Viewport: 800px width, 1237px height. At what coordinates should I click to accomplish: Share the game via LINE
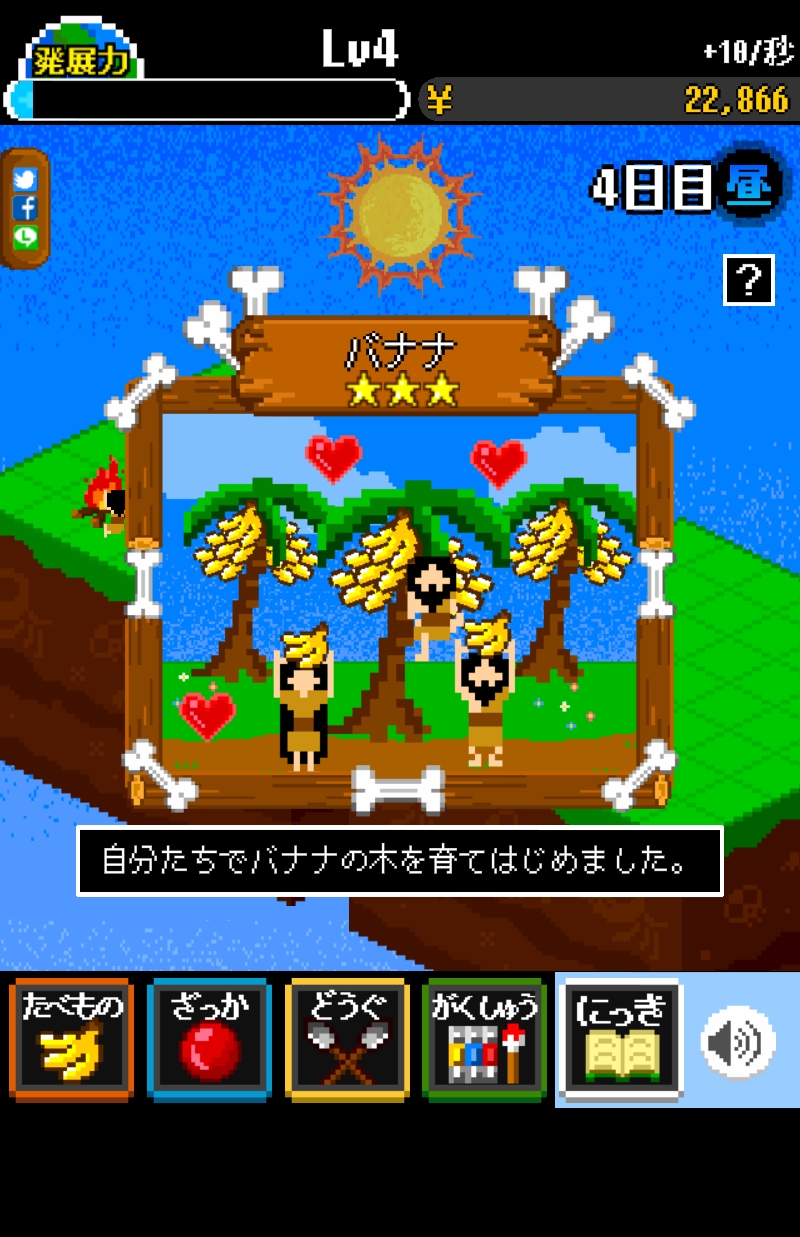tap(25, 237)
